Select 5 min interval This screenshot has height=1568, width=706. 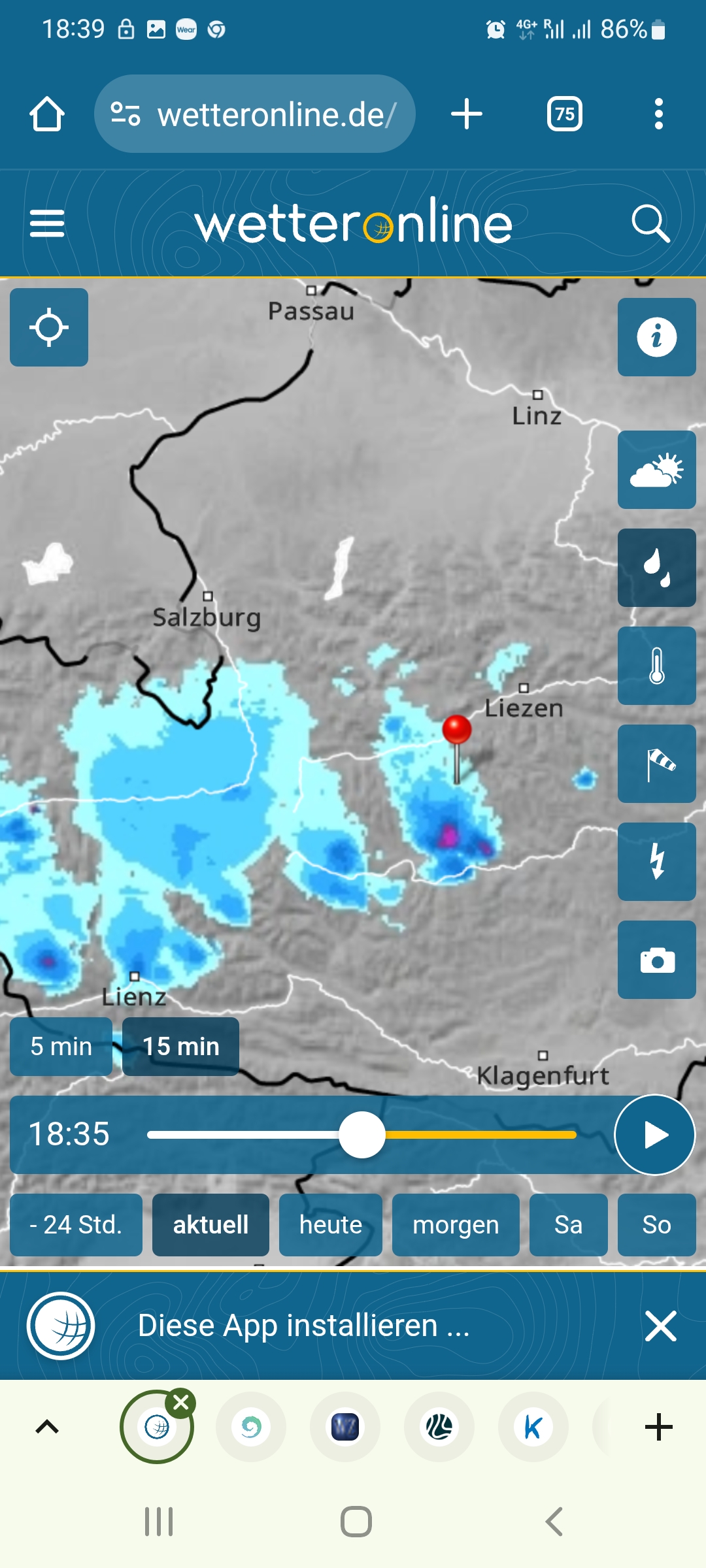61,1047
